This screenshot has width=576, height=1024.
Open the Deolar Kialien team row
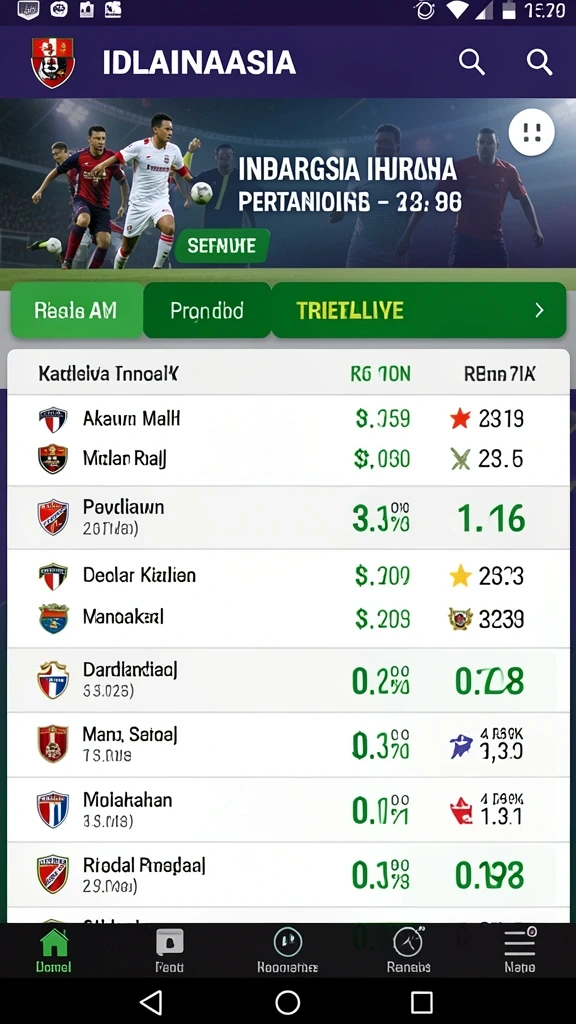coord(288,575)
